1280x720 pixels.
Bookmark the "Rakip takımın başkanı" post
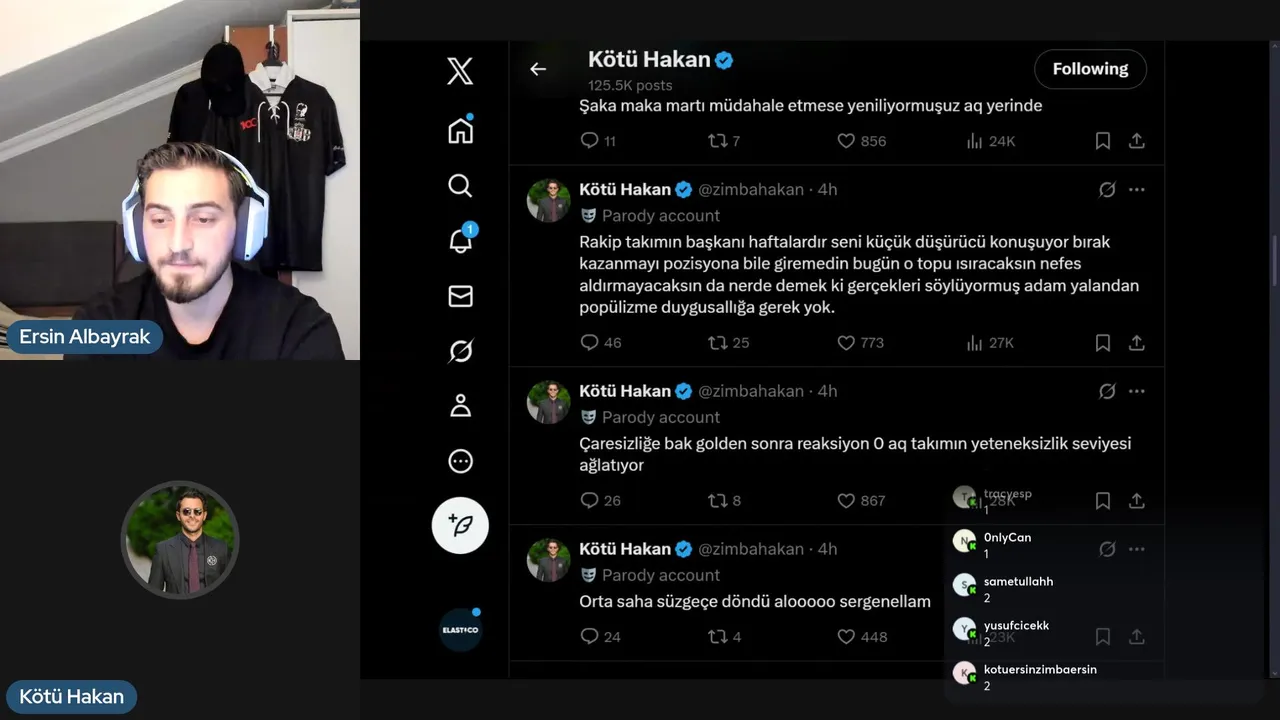(1102, 343)
